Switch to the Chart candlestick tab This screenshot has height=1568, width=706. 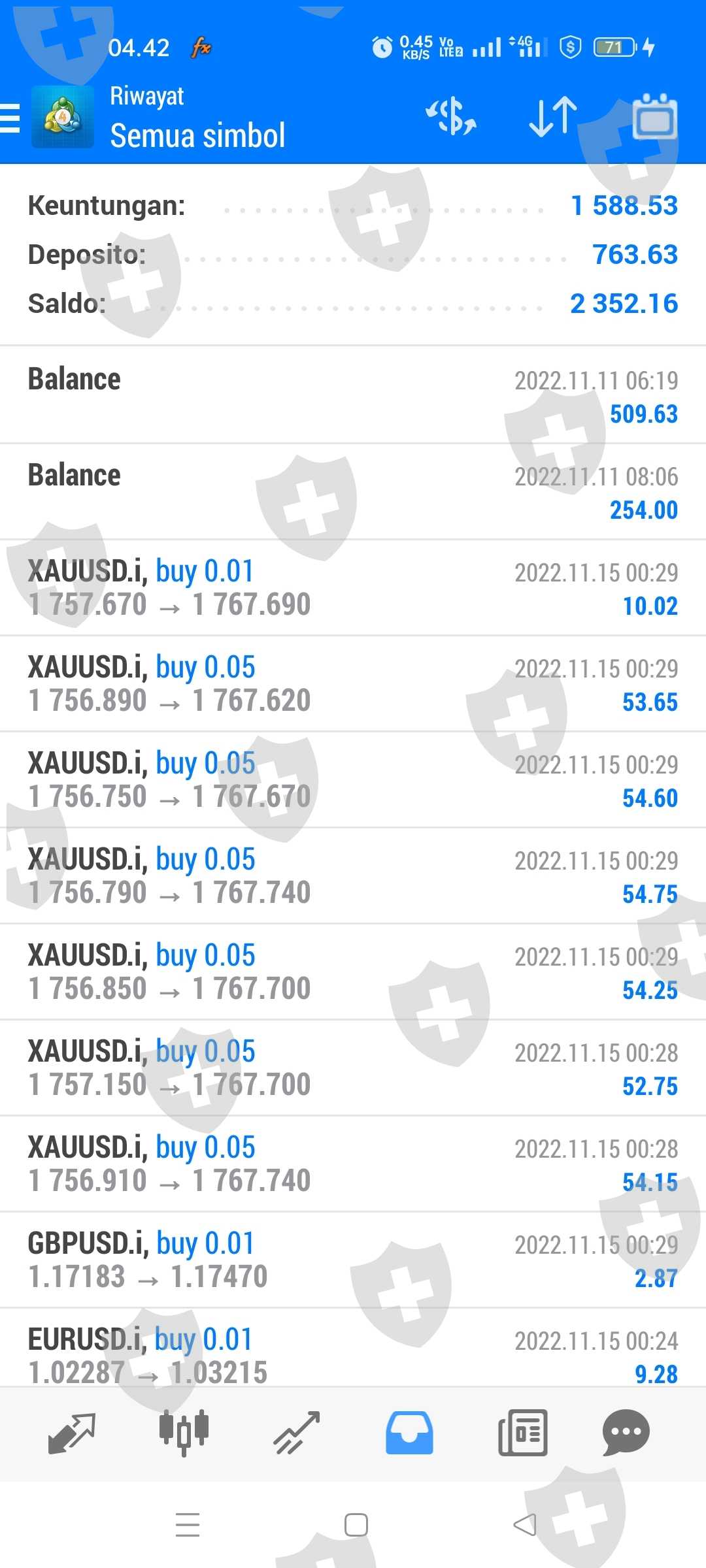coord(184,1432)
